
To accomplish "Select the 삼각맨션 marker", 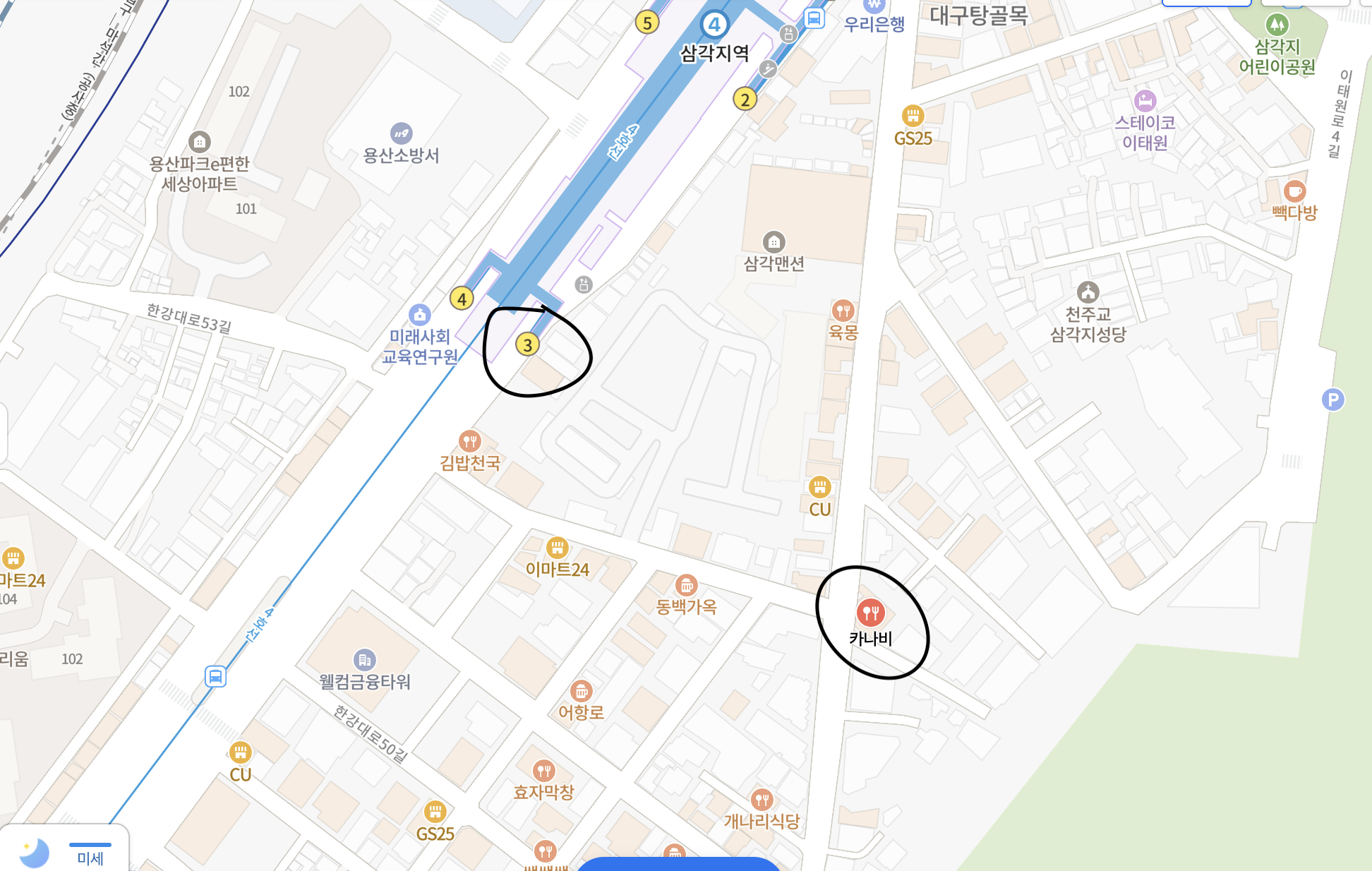I will click(x=774, y=242).
